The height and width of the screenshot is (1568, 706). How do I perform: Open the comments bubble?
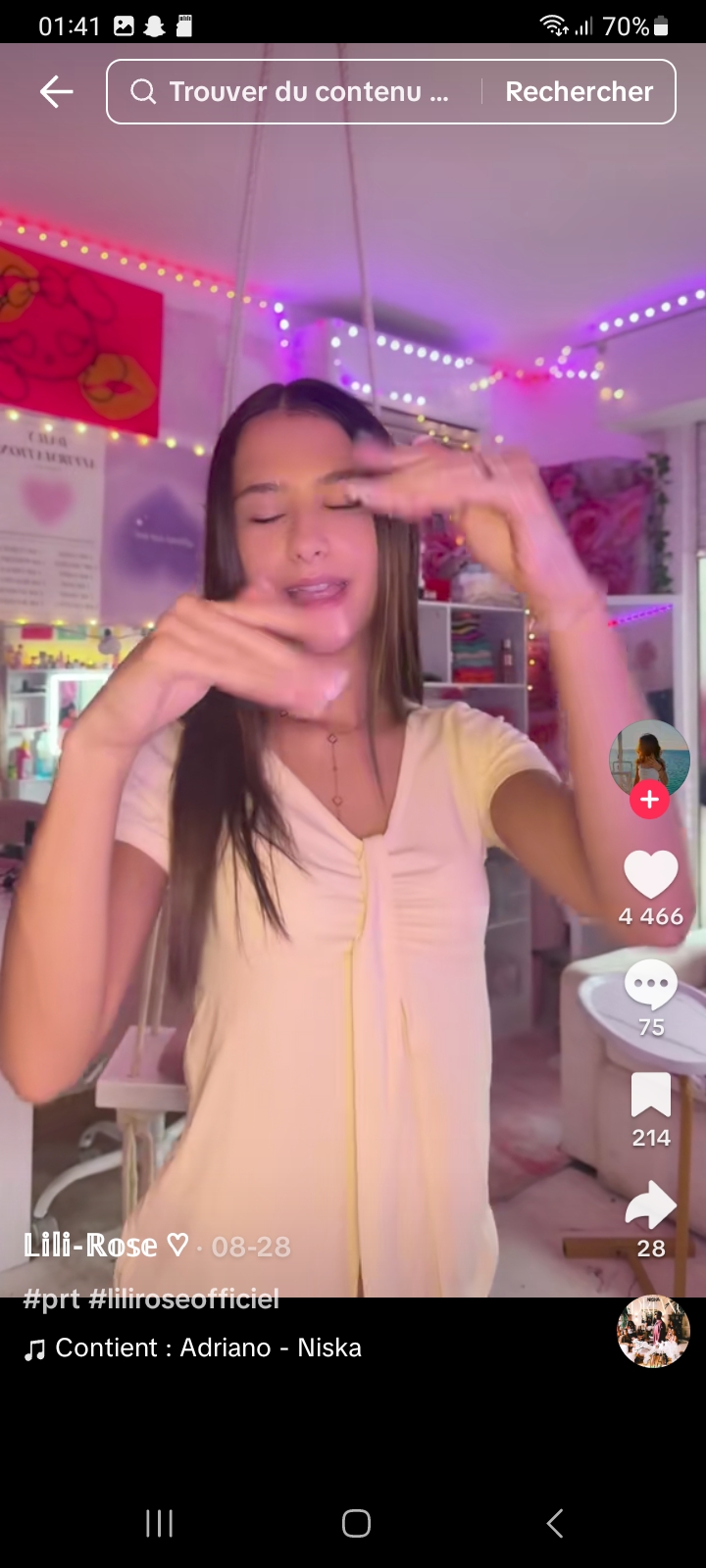click(x=651, y=985)
